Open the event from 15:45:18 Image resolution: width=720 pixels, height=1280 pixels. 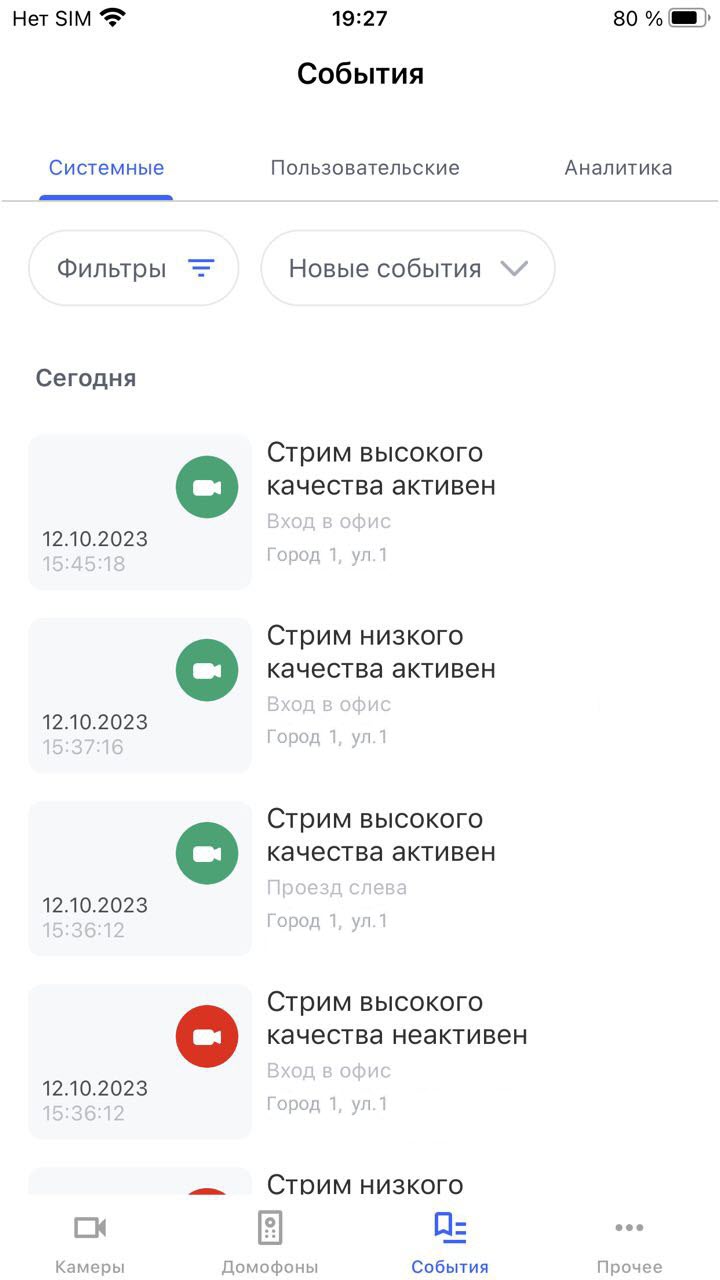point(360,512)
